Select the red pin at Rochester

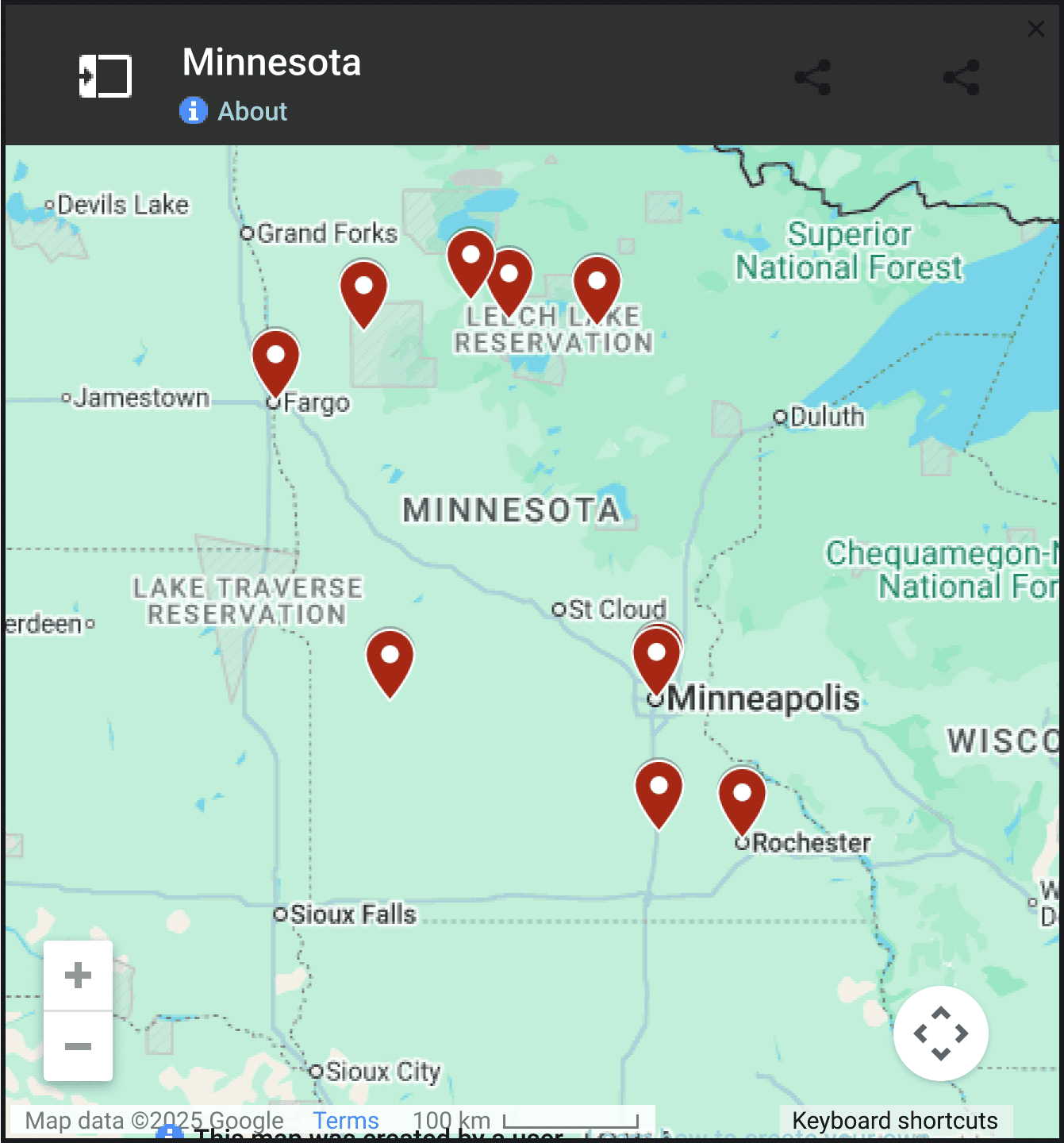click(742, 796)
